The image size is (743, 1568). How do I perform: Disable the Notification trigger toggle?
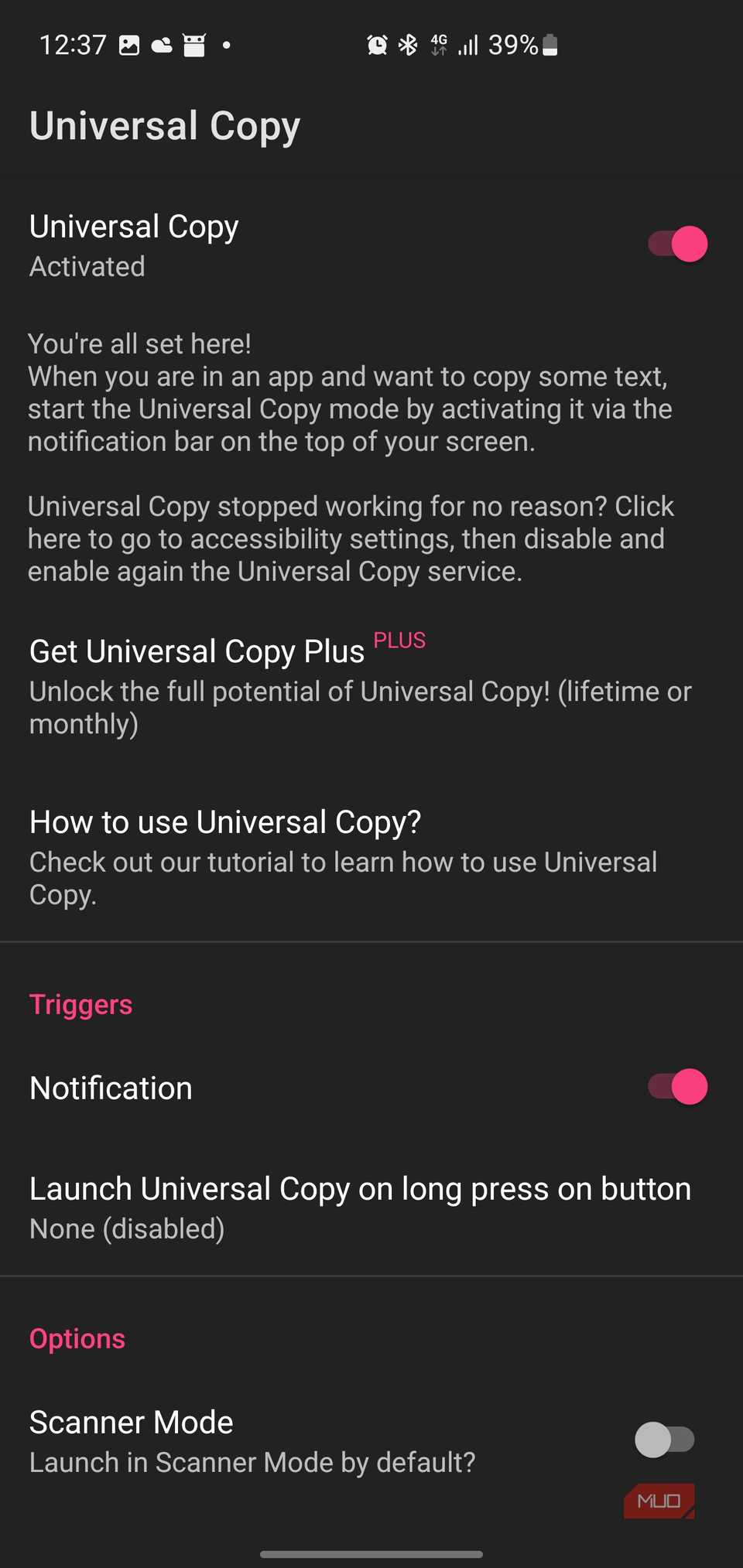point(677,1087)
